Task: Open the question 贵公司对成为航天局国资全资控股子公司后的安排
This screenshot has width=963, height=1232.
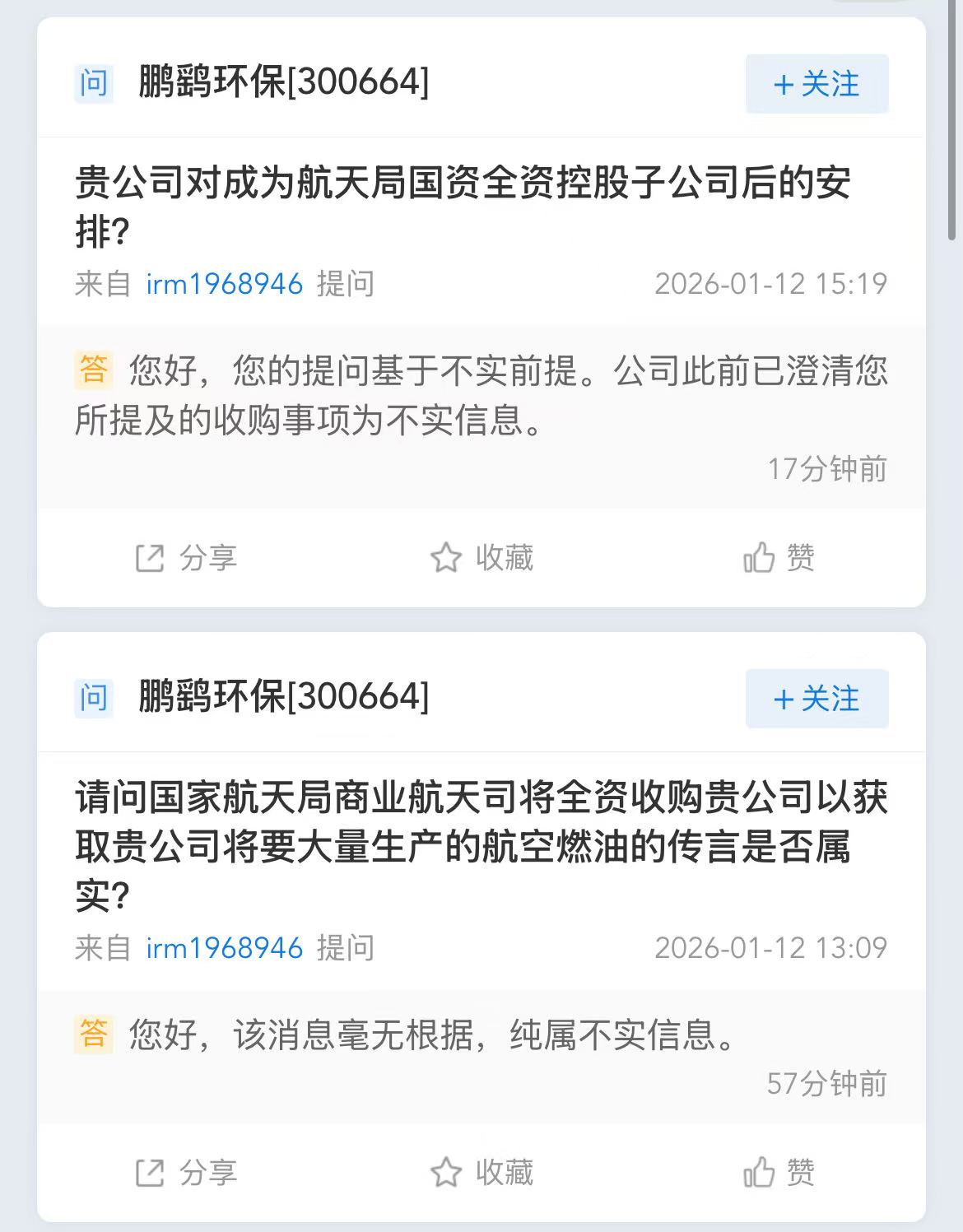Action: (x=461, y=206)
